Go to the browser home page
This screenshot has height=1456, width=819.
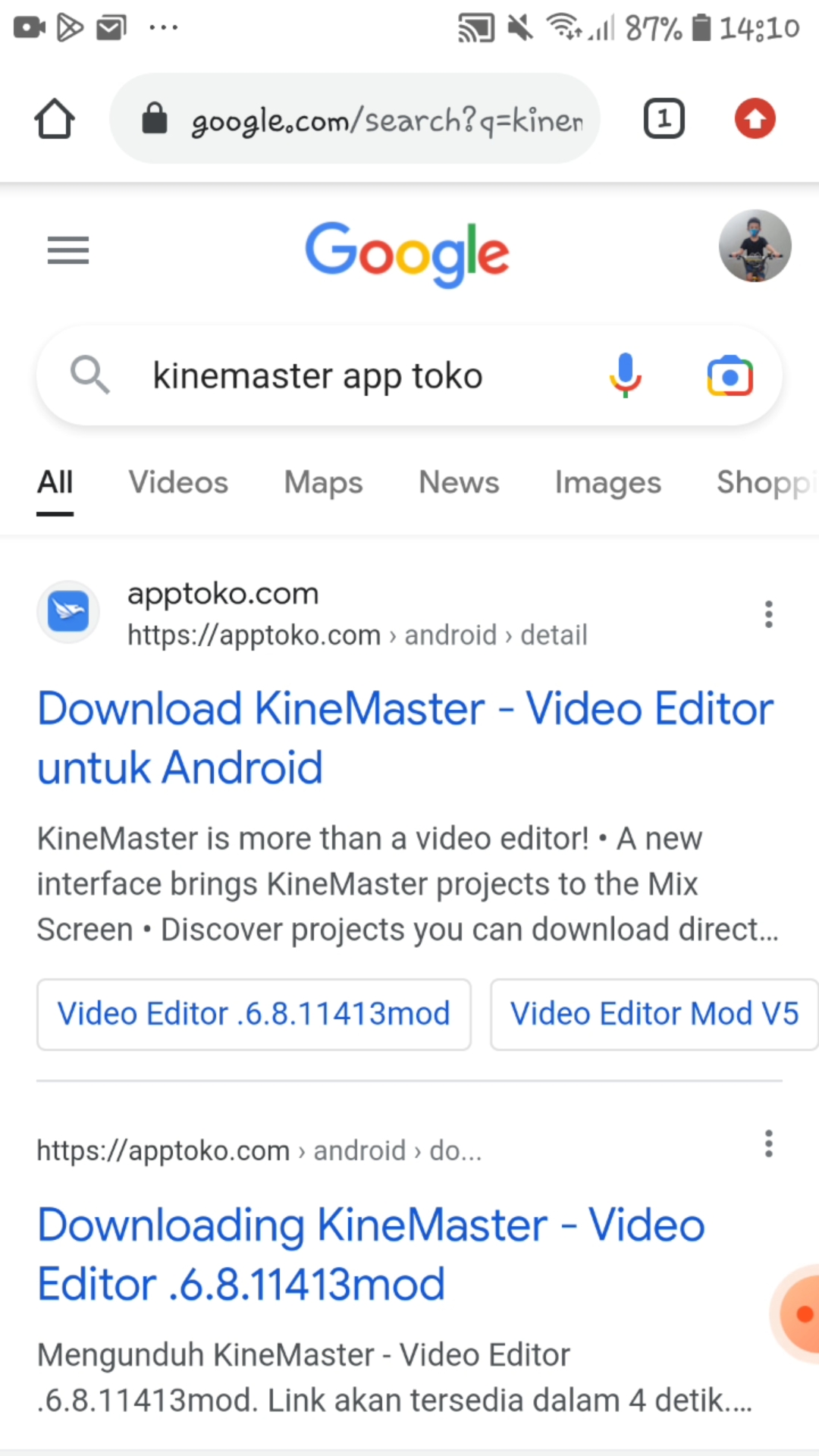point(55,119)
